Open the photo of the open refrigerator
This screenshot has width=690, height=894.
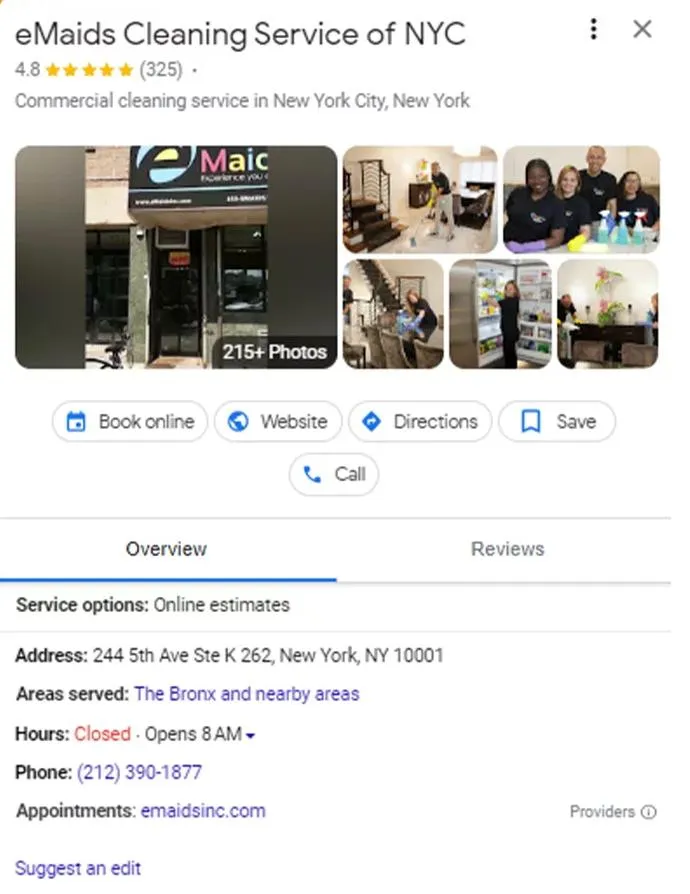(x=500, y=314)
